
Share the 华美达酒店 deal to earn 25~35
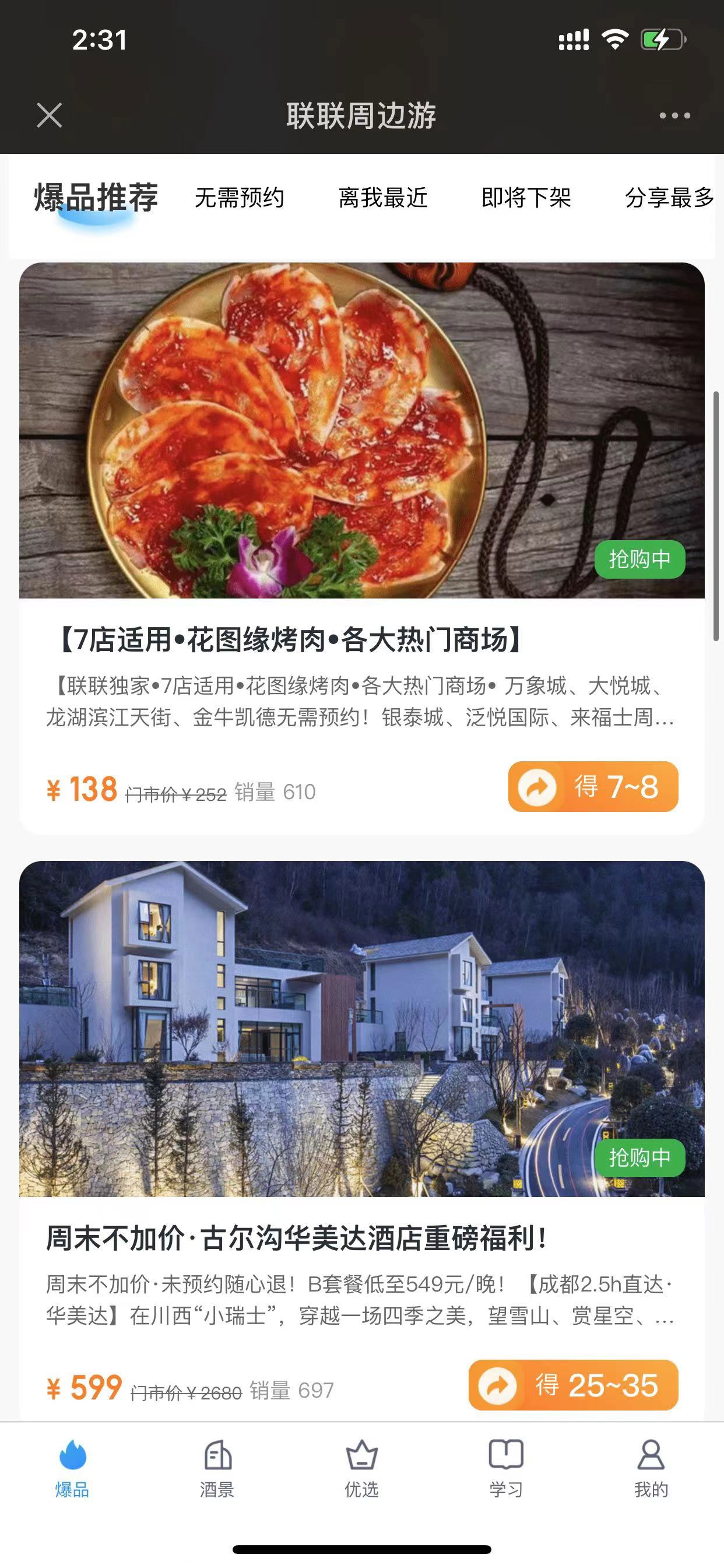[x=573, y=1385]
